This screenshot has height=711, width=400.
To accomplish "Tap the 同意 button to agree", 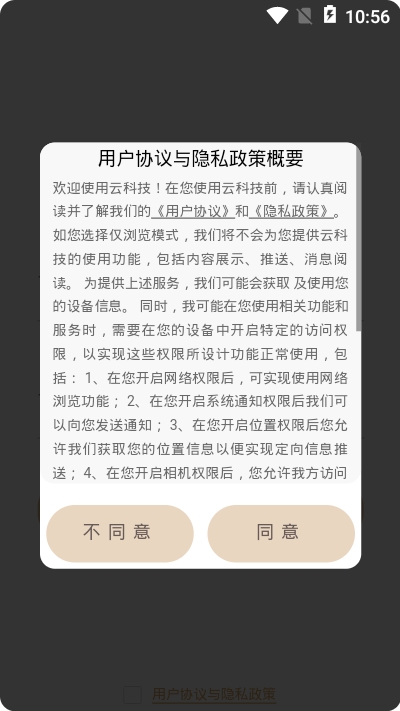I will pyautogui.click(x=281, y=533).
